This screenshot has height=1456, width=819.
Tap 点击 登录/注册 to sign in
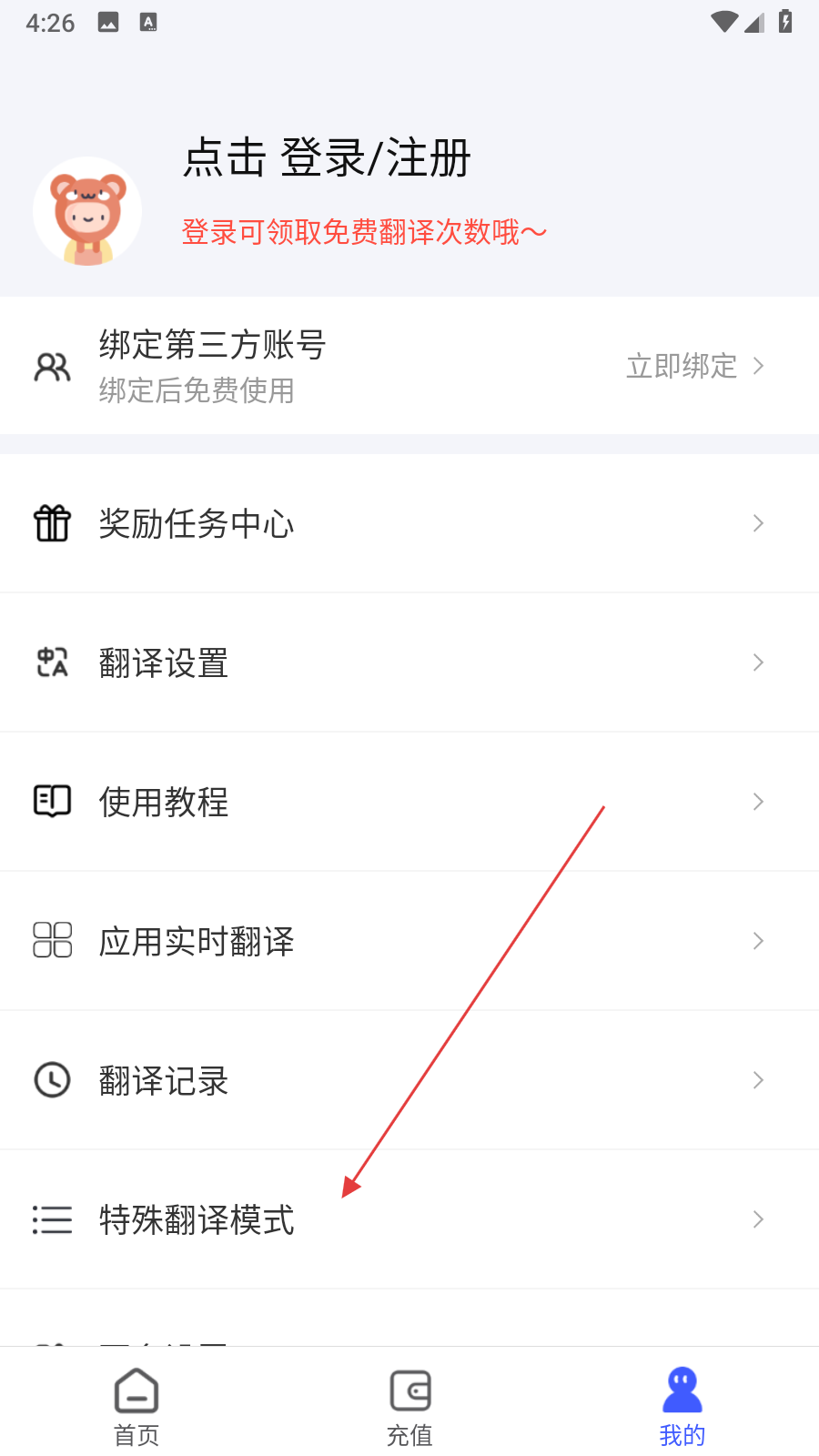tap(327, 158)
